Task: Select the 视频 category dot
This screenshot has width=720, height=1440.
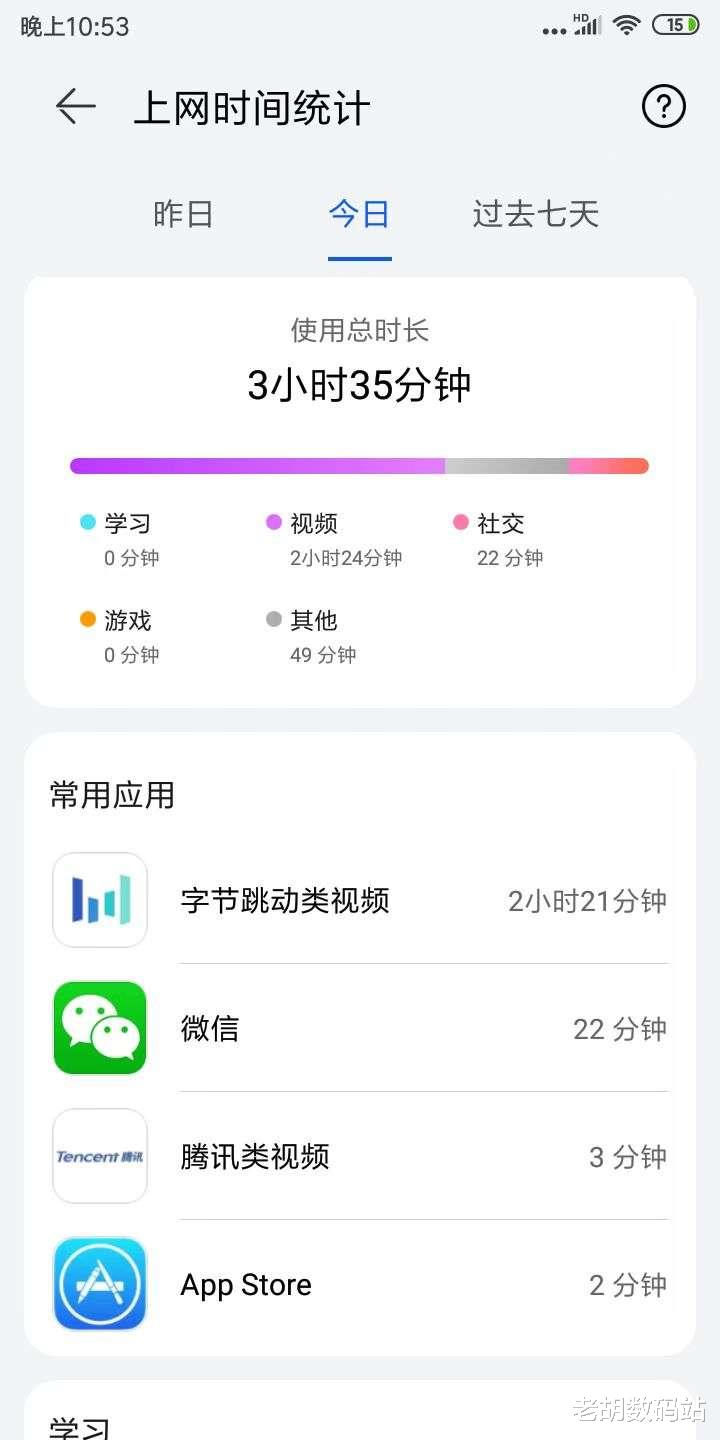Action: [273, 523]
